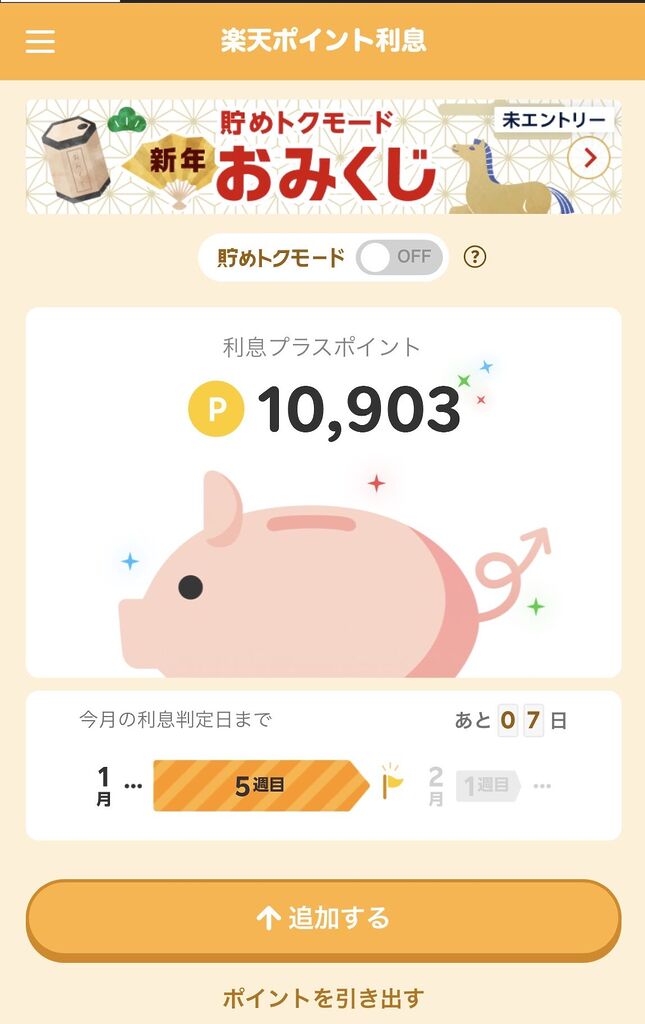Viewport: 645px width, 1024px height.
Task: Tap the 追加する button
Action: [323, 918]
